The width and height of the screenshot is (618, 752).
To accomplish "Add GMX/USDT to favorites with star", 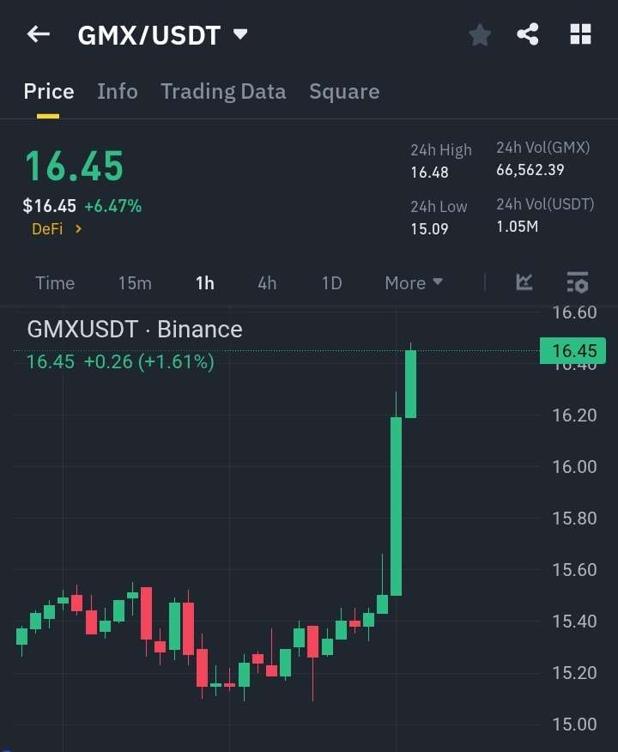I will (480, 35).
